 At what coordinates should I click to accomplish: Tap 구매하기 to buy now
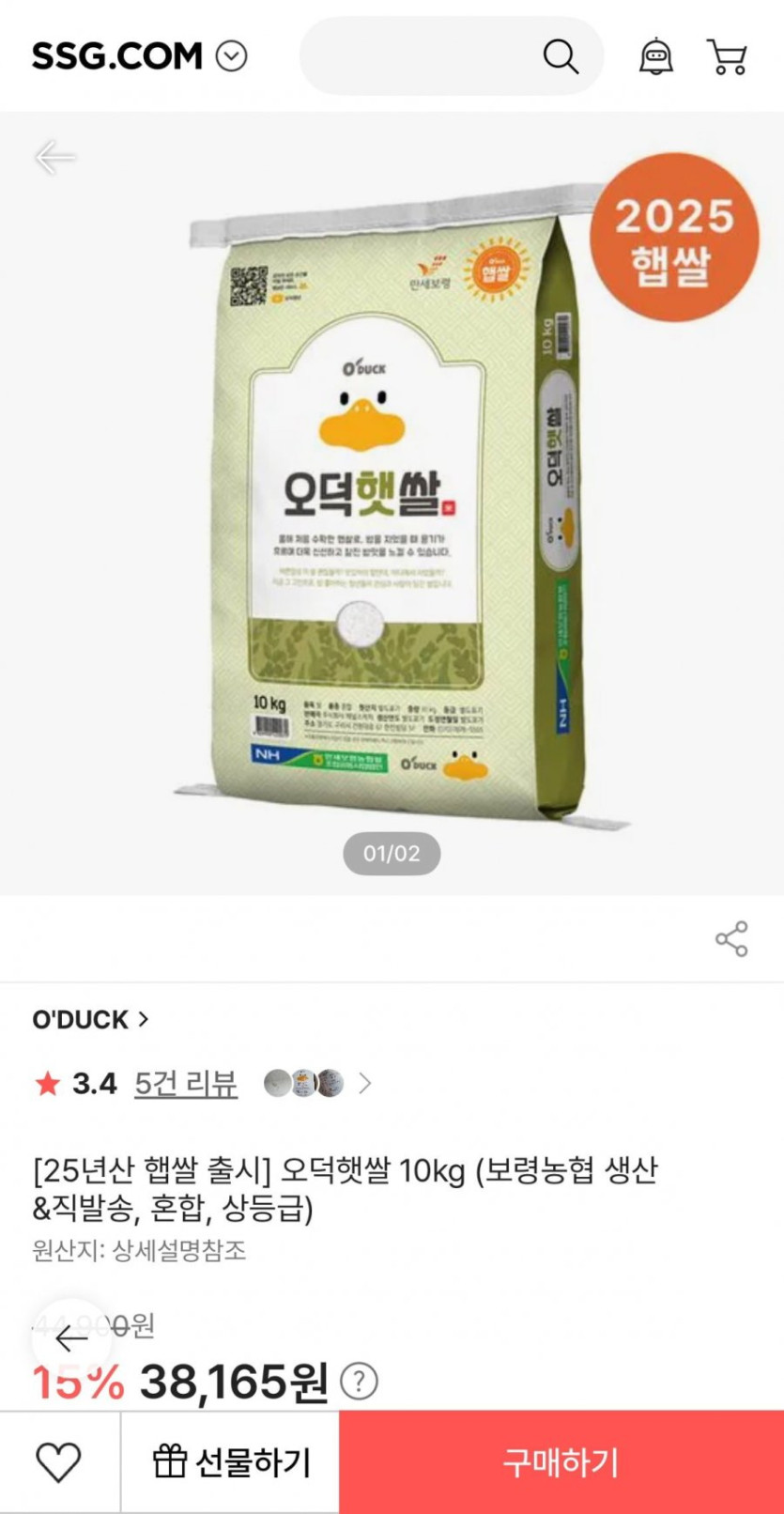point(561,1461)
